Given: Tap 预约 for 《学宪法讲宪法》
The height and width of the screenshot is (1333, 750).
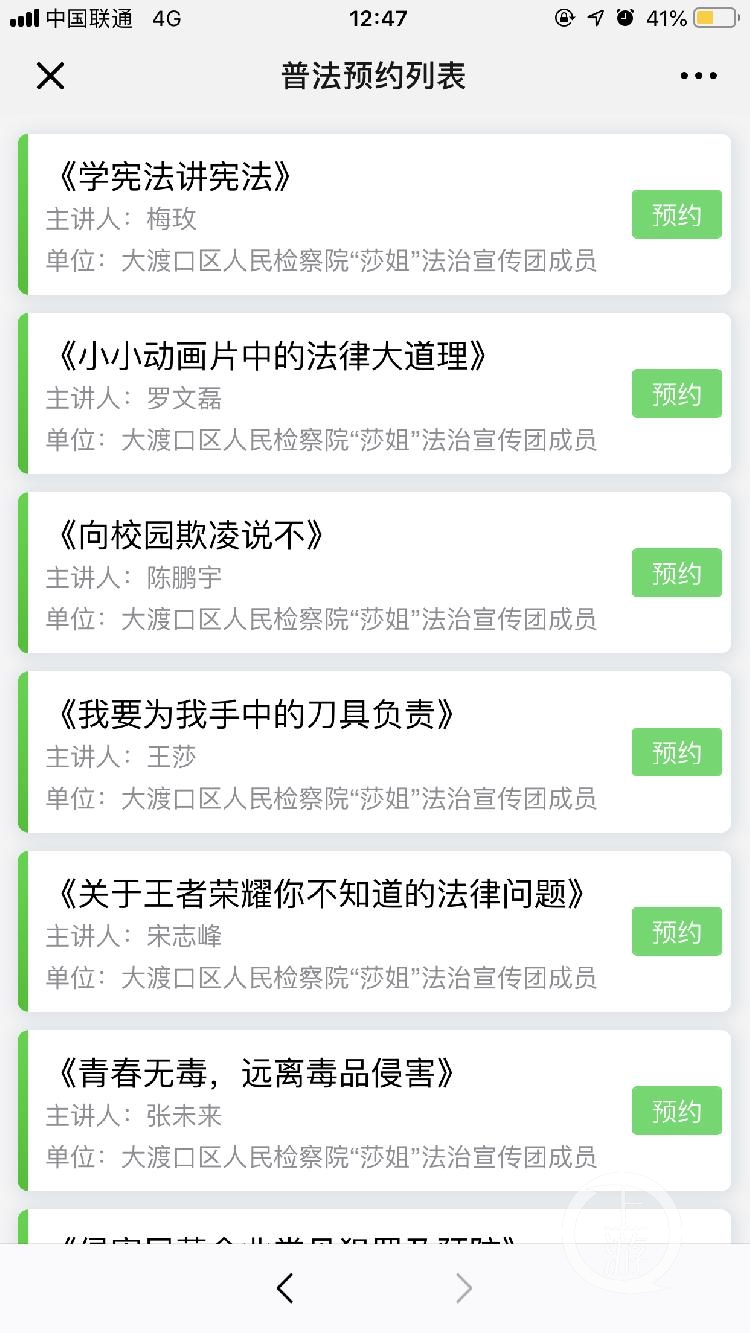Looking at the screenshot, I should point(676,215).
